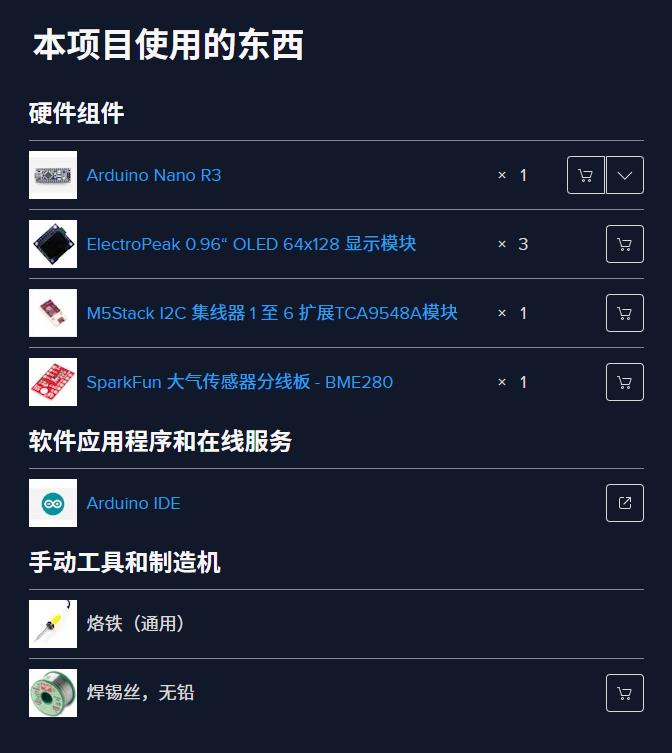Tap the cart icon for 焊锡丝,无铅

[x=625, y=692]
